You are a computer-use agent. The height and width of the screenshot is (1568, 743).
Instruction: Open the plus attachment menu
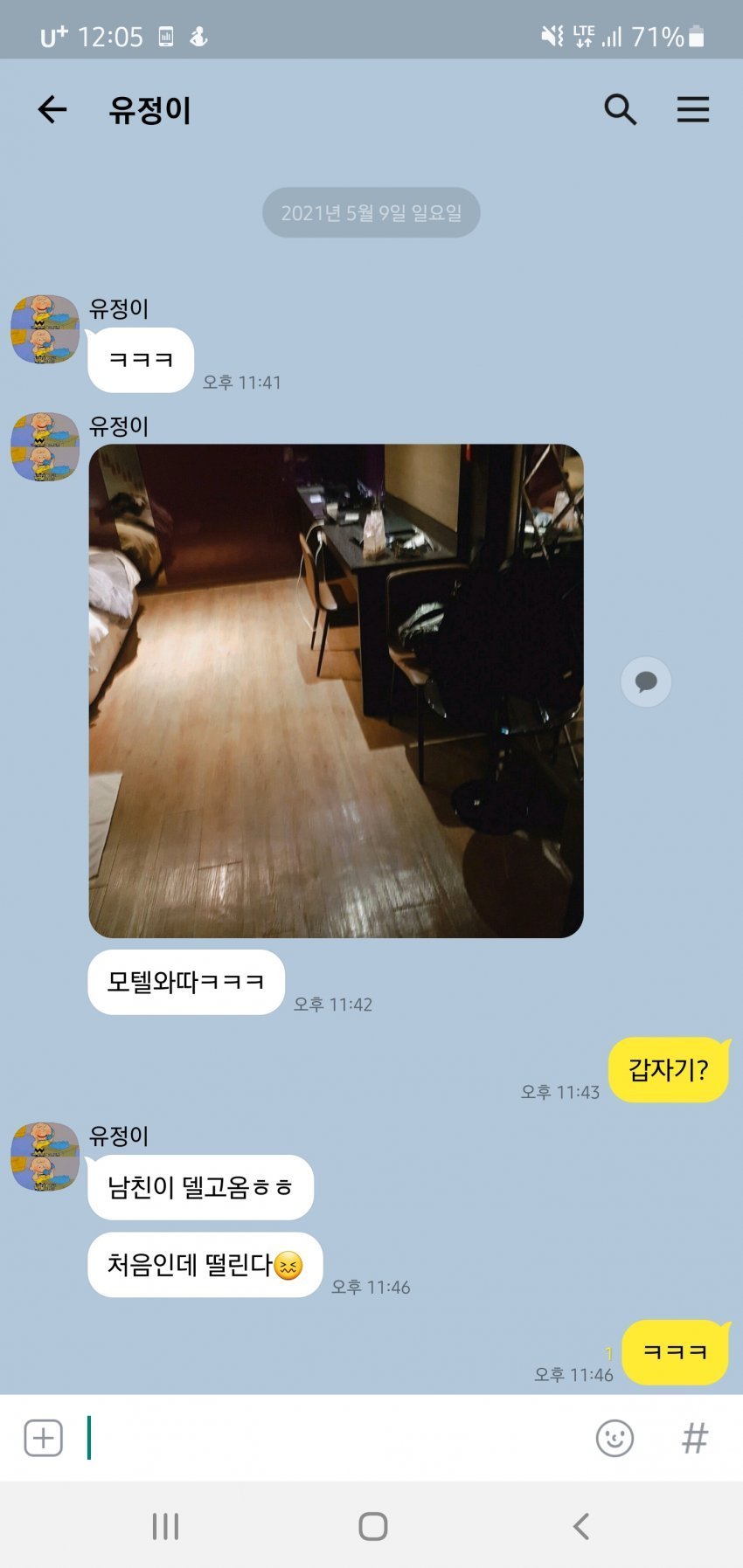[x=43, y=1438]
